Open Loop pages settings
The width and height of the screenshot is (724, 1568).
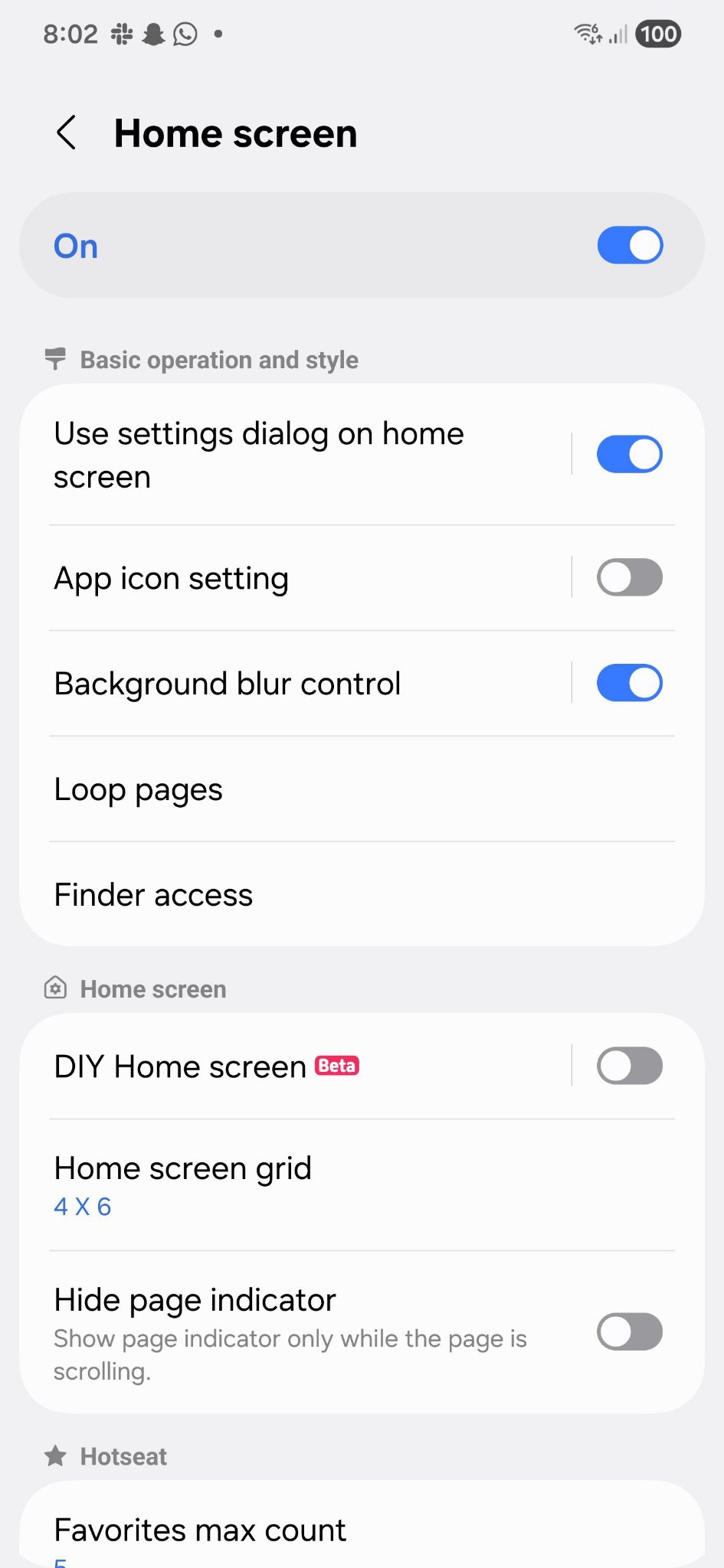pyautogui.click(x=362, y=789)
